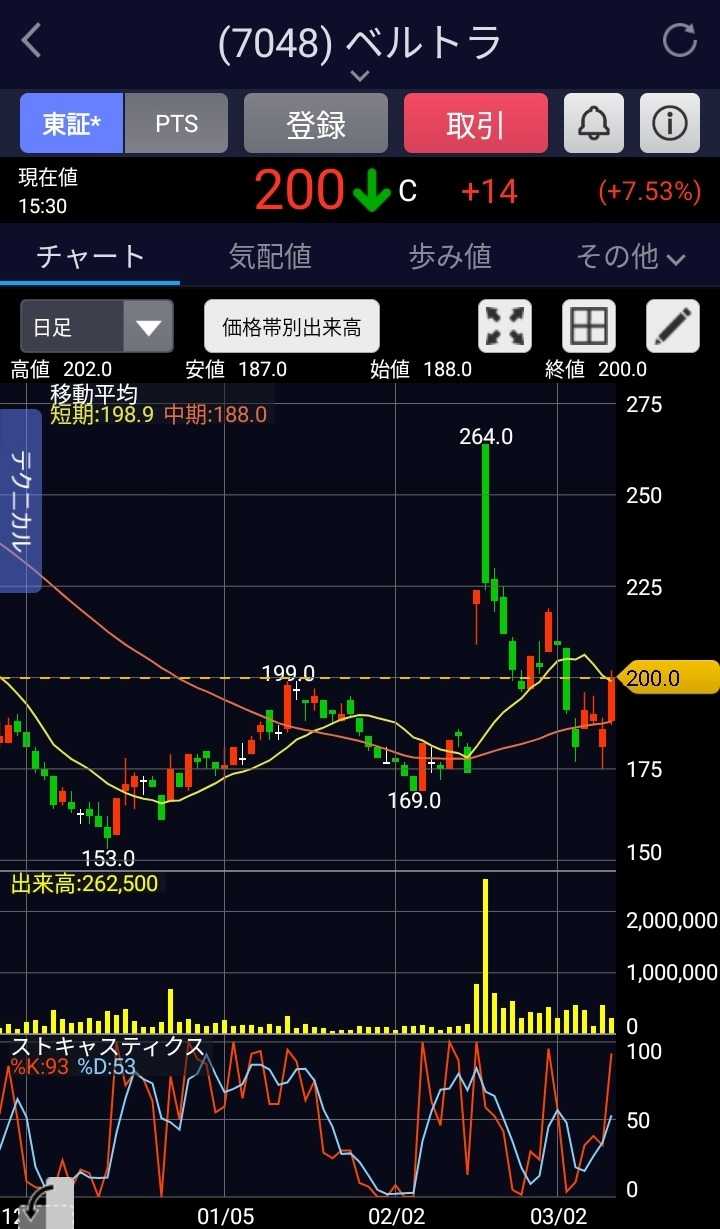
Task: Select the チャート tab
Action: (90, 257)
